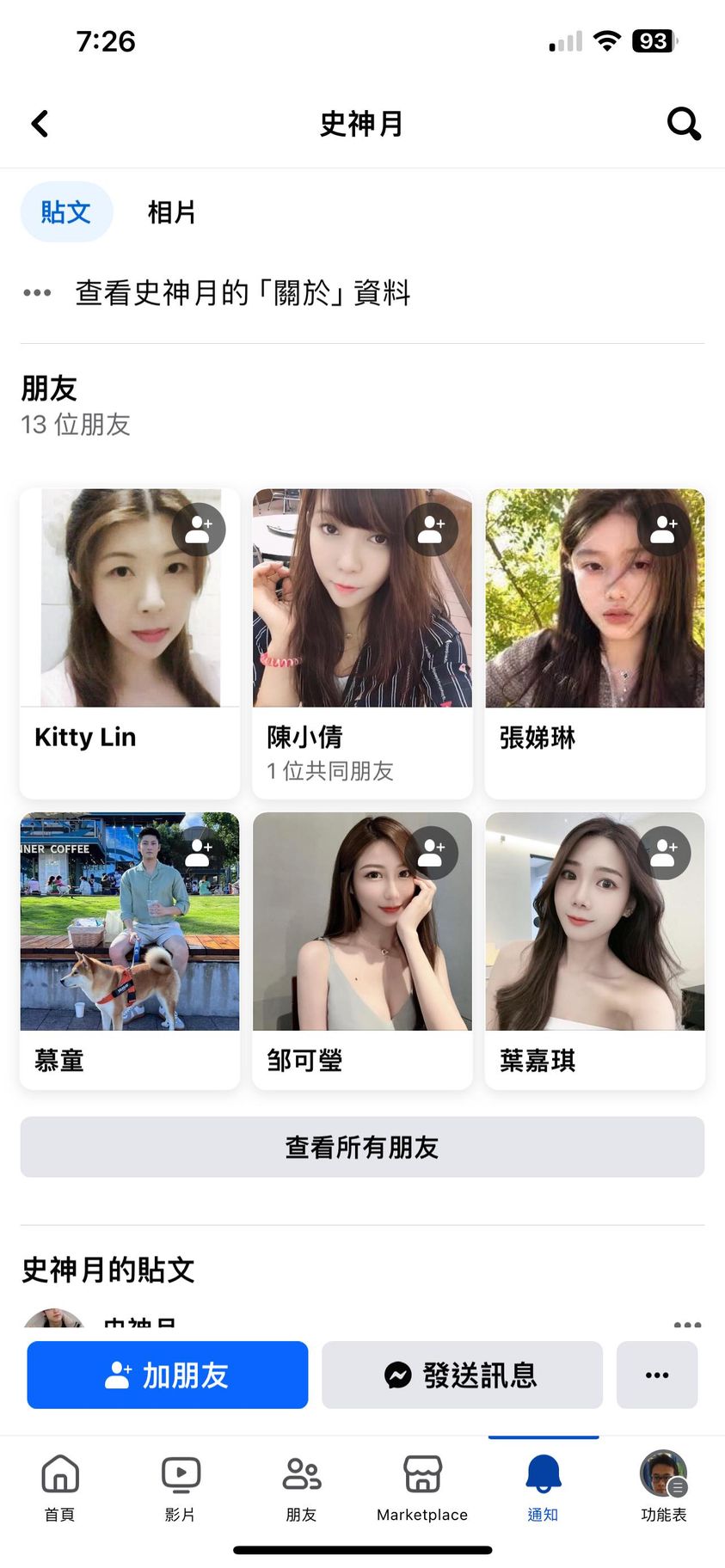Tap add-friend icon on 葉嘉琪's card

coord(664,853)
